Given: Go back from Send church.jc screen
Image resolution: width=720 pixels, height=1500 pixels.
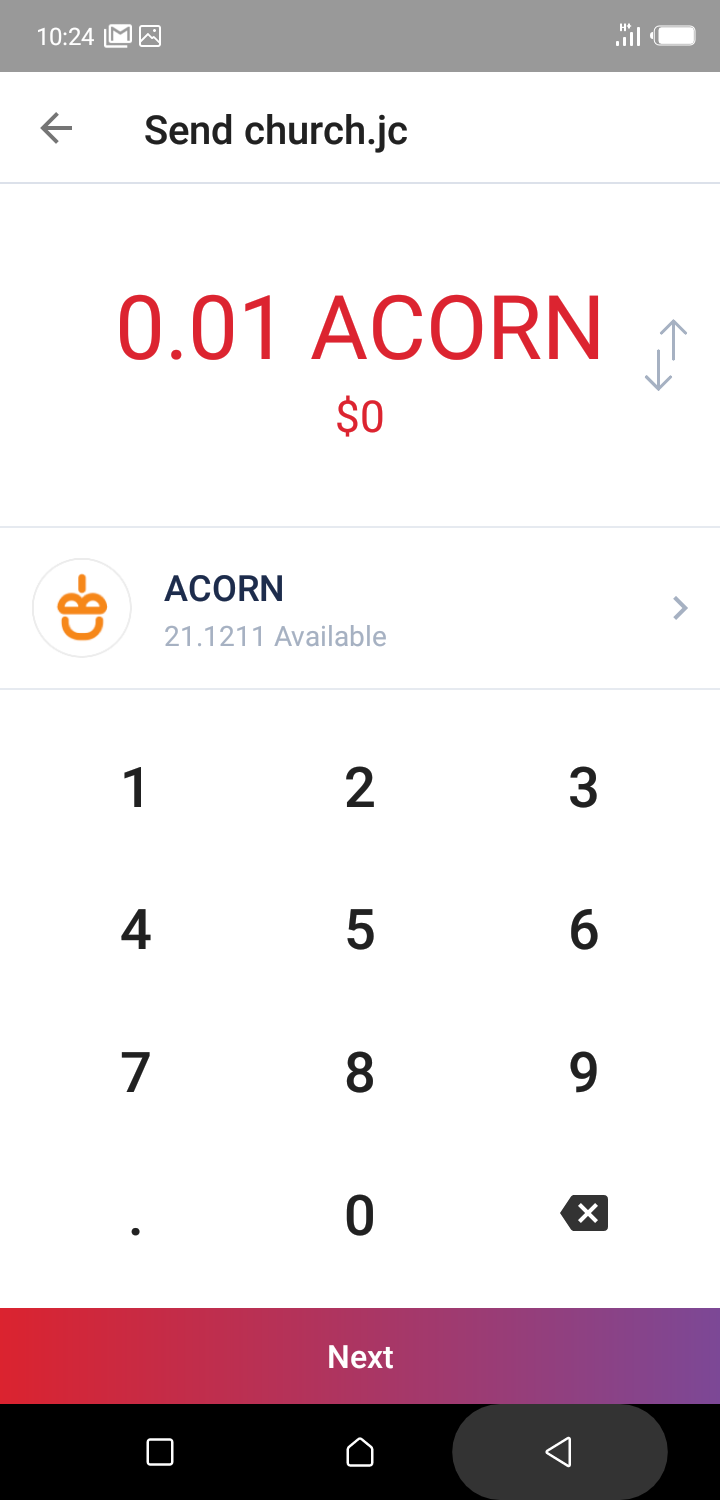Looking at the screenshot, I should 56,129.
